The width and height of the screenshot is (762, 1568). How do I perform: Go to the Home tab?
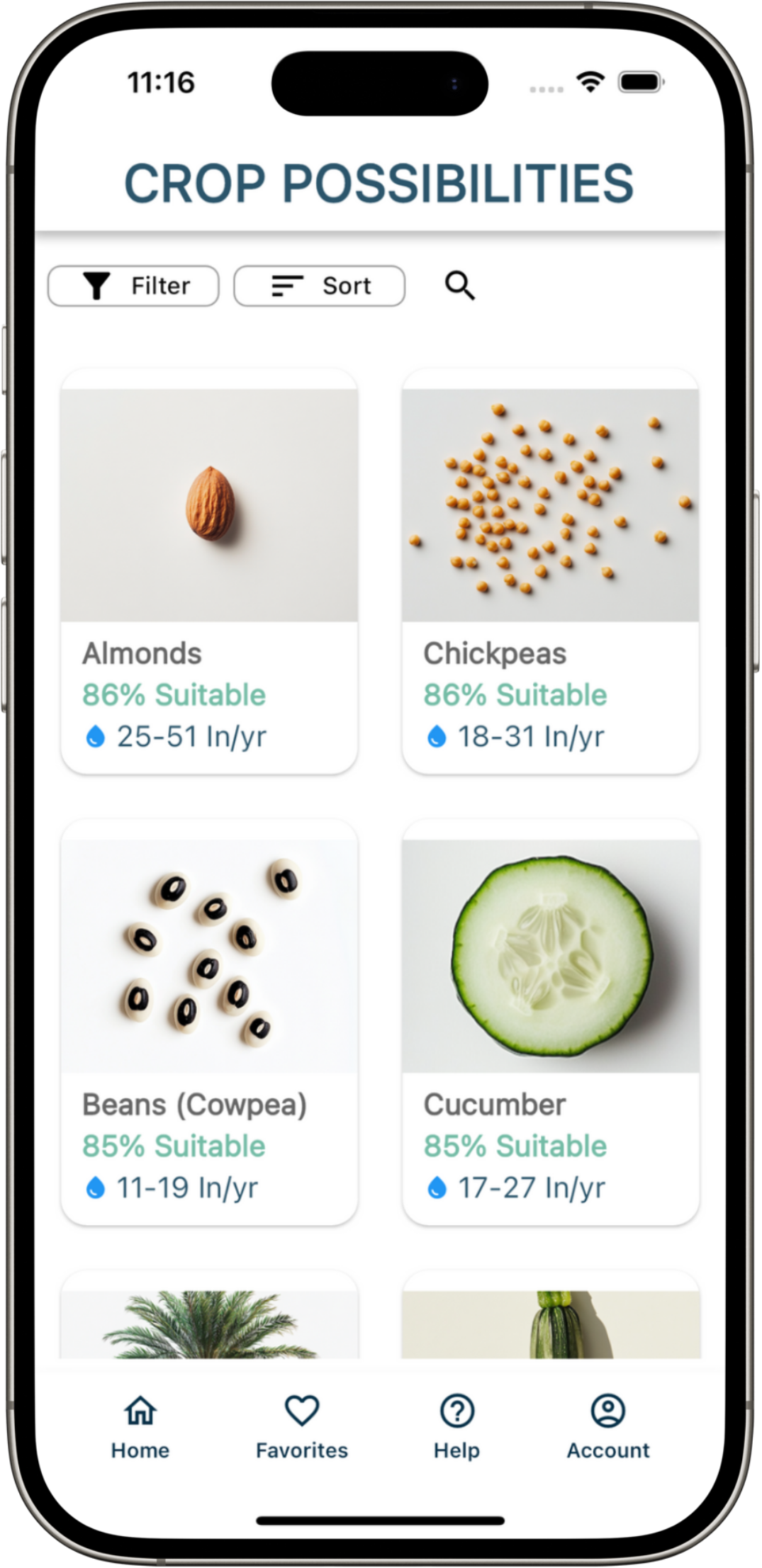click(140, 1426)
